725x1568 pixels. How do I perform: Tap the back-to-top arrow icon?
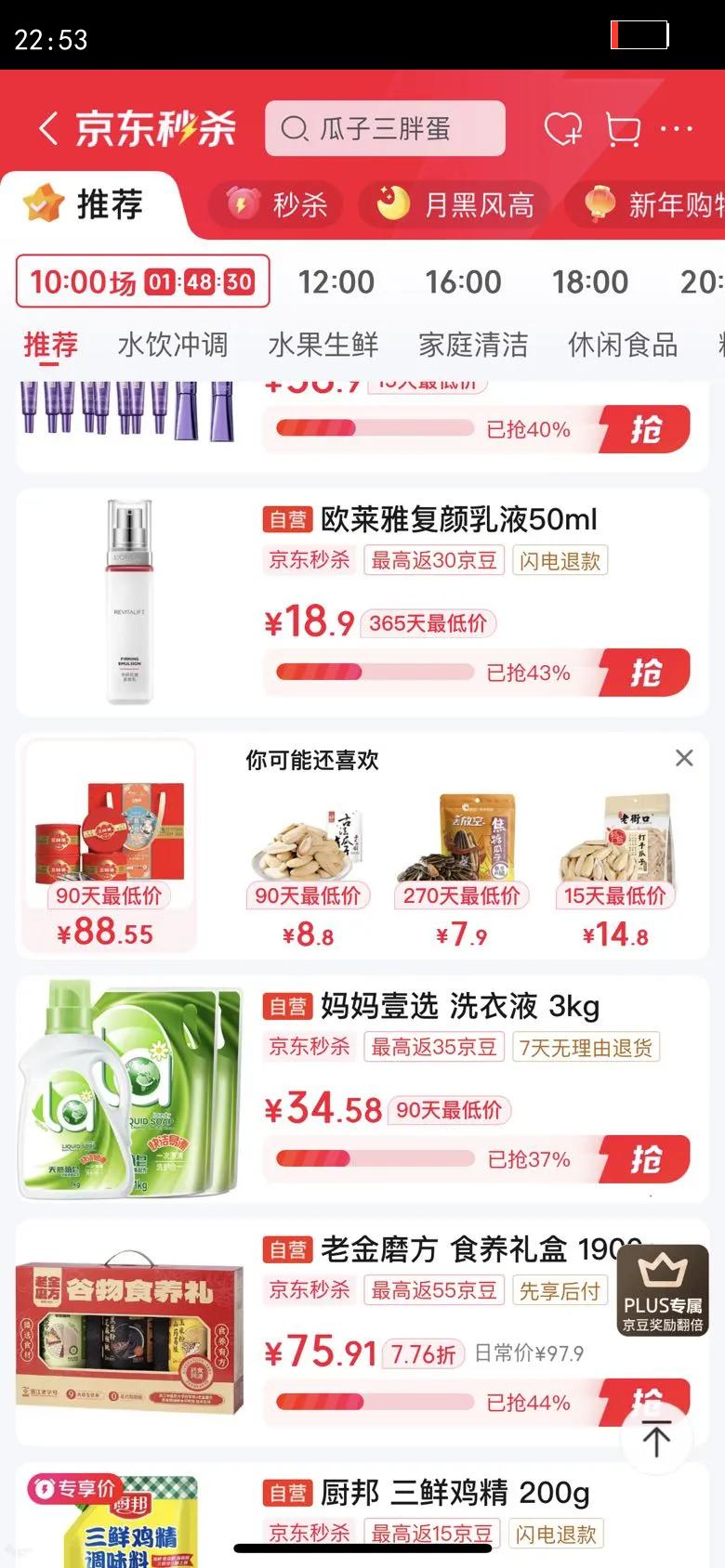656,1438
